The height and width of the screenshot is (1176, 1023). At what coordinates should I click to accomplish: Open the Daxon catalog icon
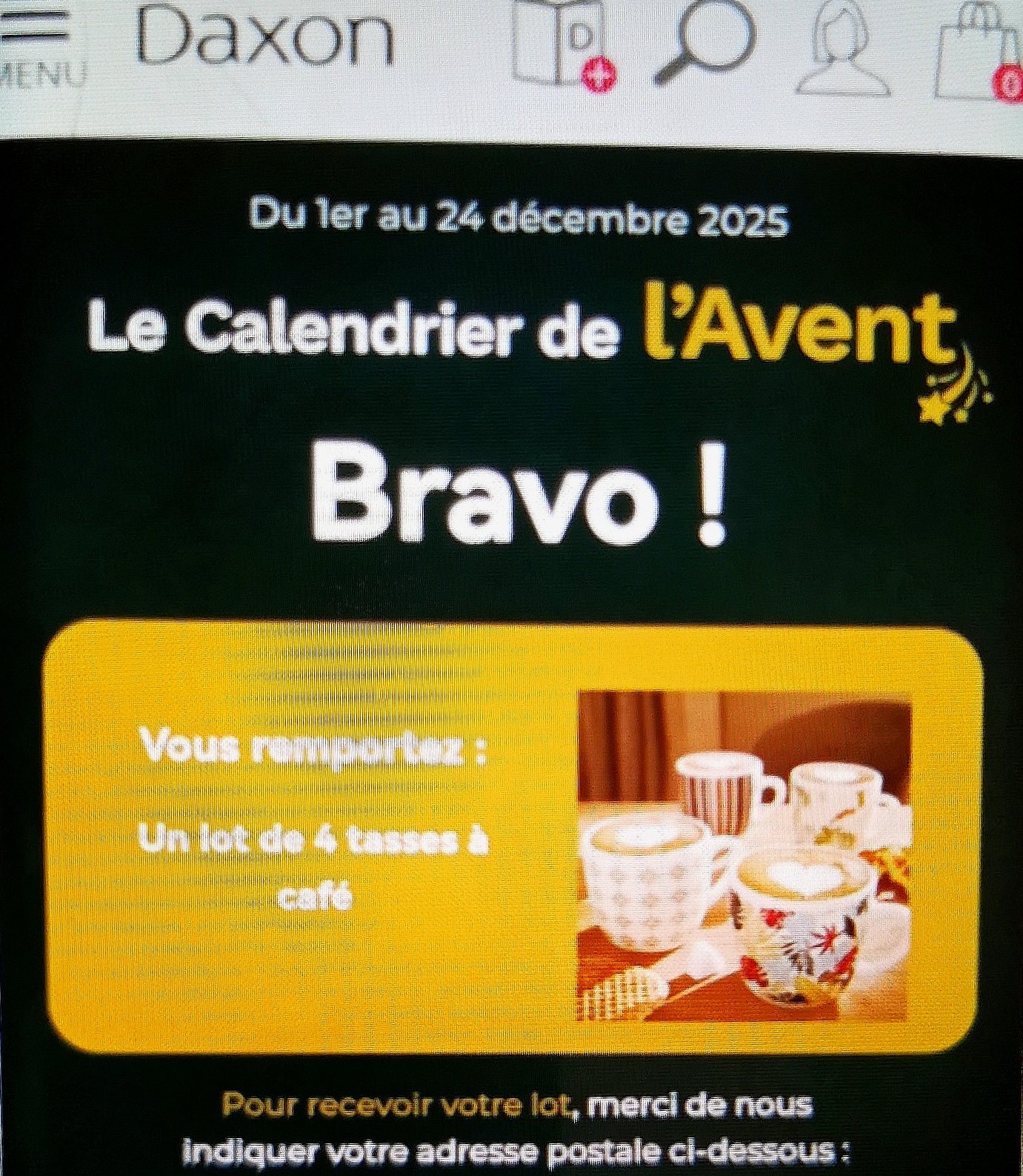[561, 44]
